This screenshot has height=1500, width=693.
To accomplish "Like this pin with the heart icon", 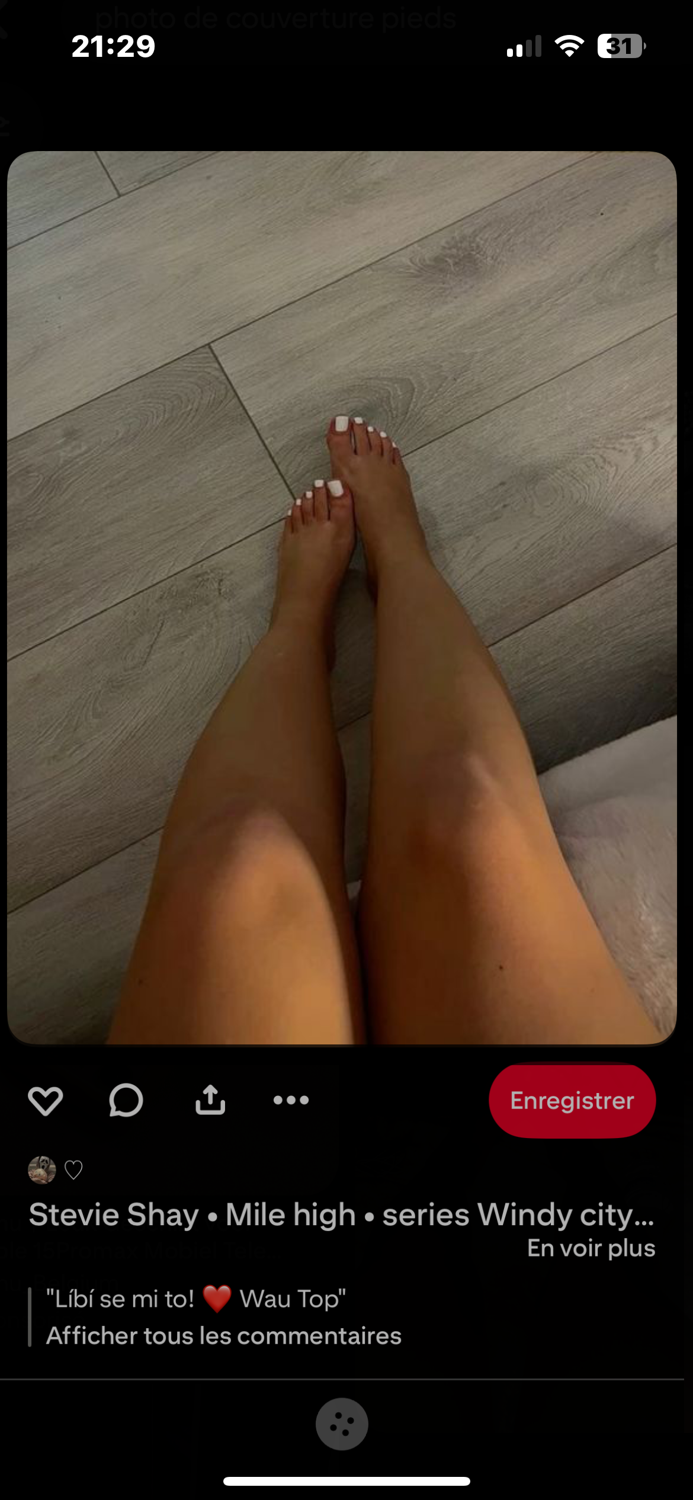I will tap(45, 1101).
